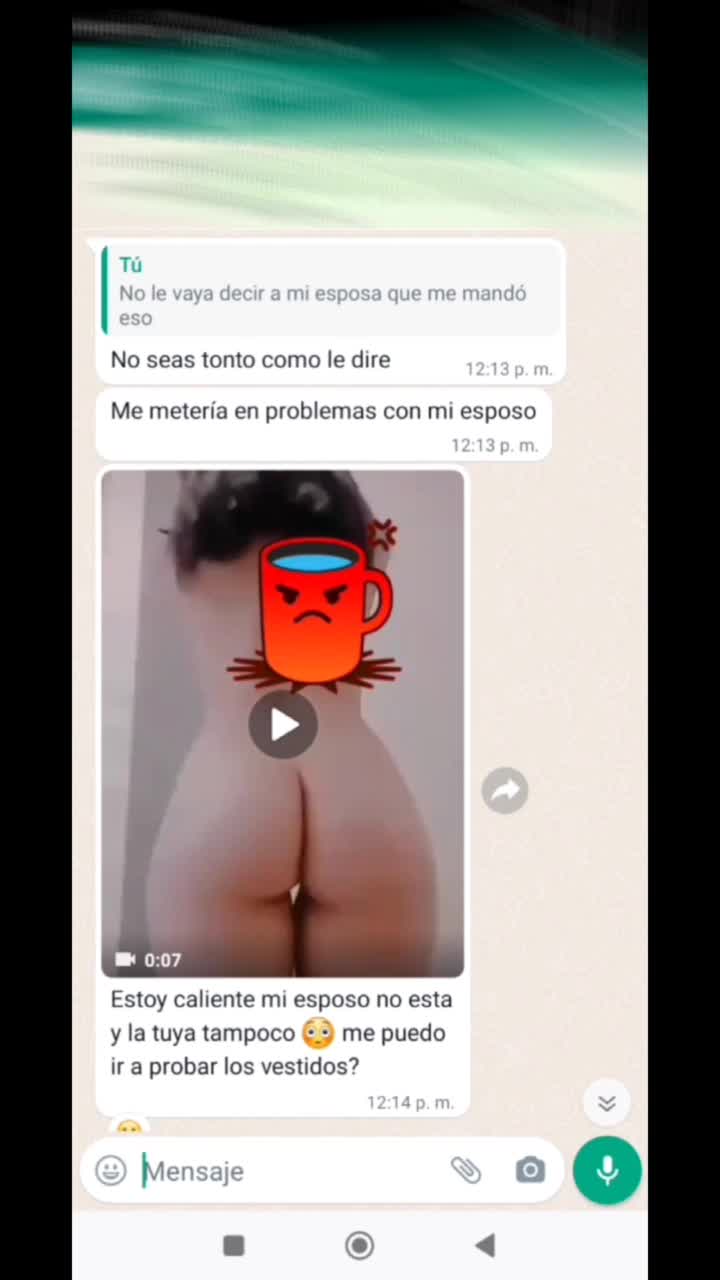The width and height of the screenshot is (720, 1280).
Task: Play the 0:07 video message
Action: pos(283,725)
